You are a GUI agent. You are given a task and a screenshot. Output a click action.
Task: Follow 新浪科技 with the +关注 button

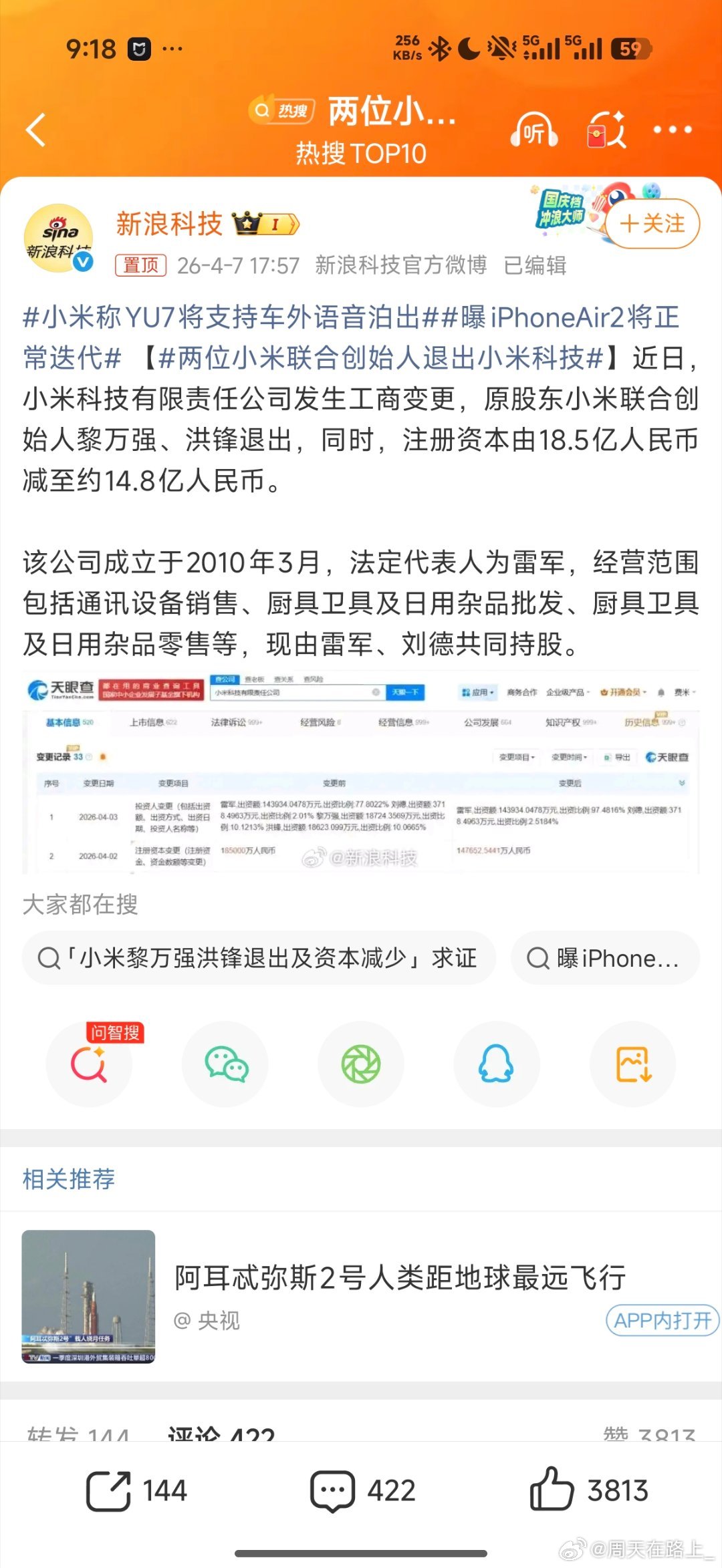(x=651, y=224)
